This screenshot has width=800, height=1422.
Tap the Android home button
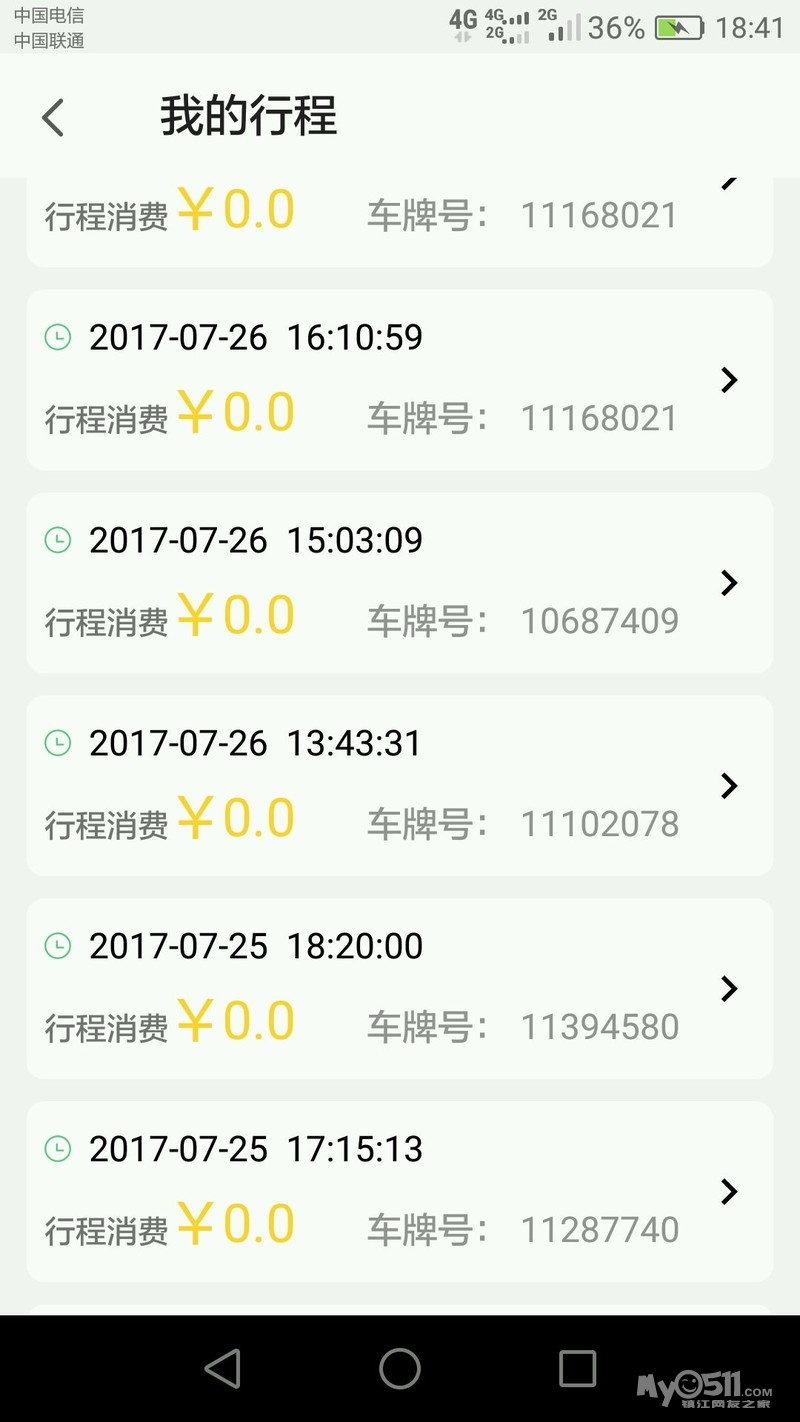(x=400, y=1368)
